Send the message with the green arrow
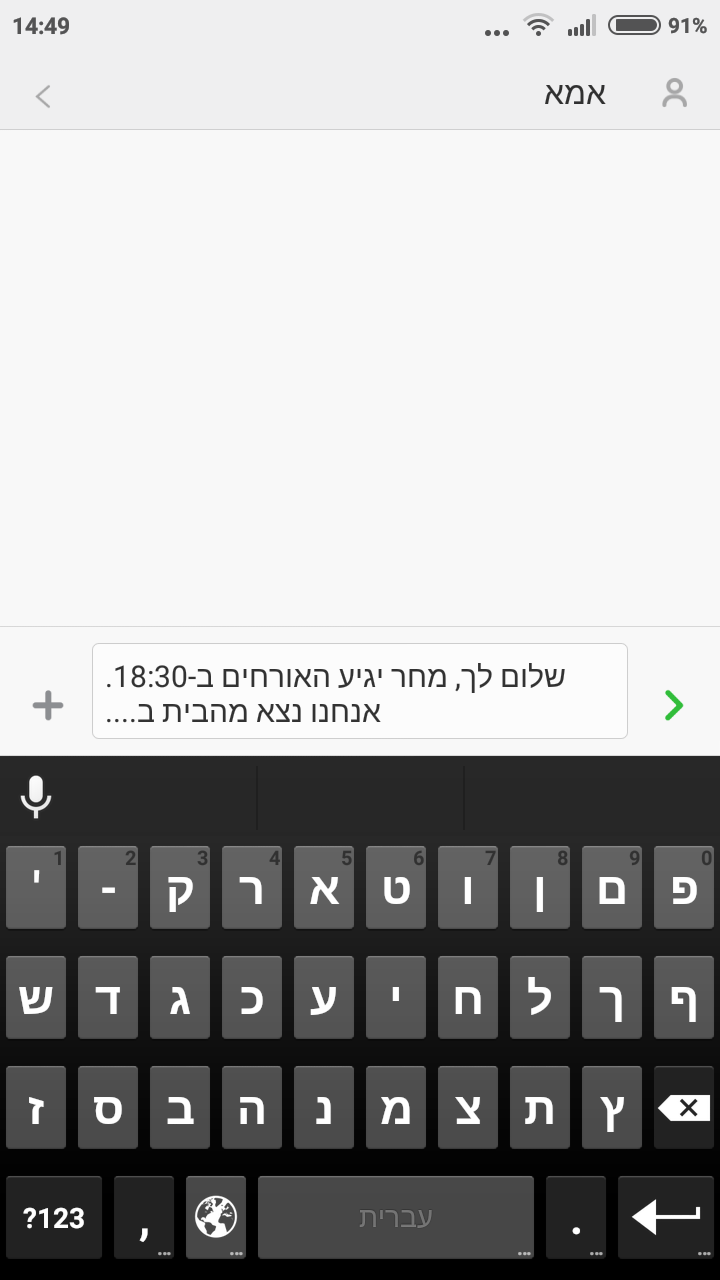Image resolution: width=720 pixels, height=1280 pixels. pyautogui.click(x=673, y=705)
